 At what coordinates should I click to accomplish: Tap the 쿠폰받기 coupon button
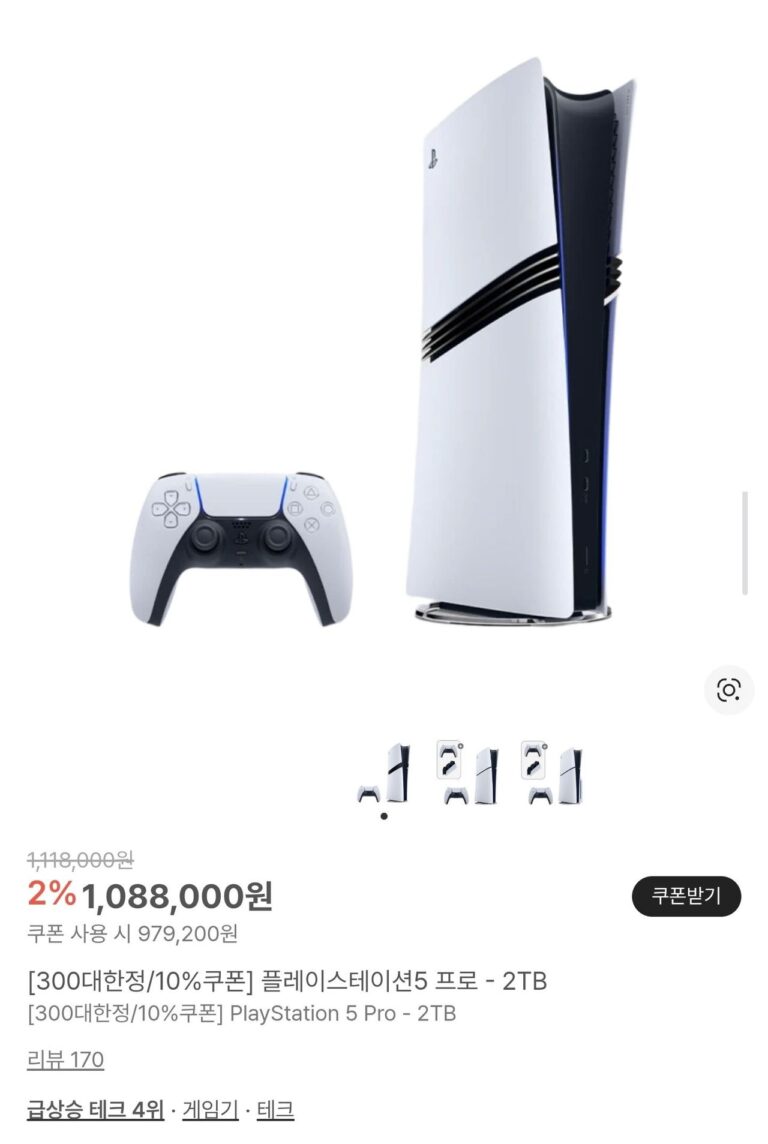pos(686,895)
